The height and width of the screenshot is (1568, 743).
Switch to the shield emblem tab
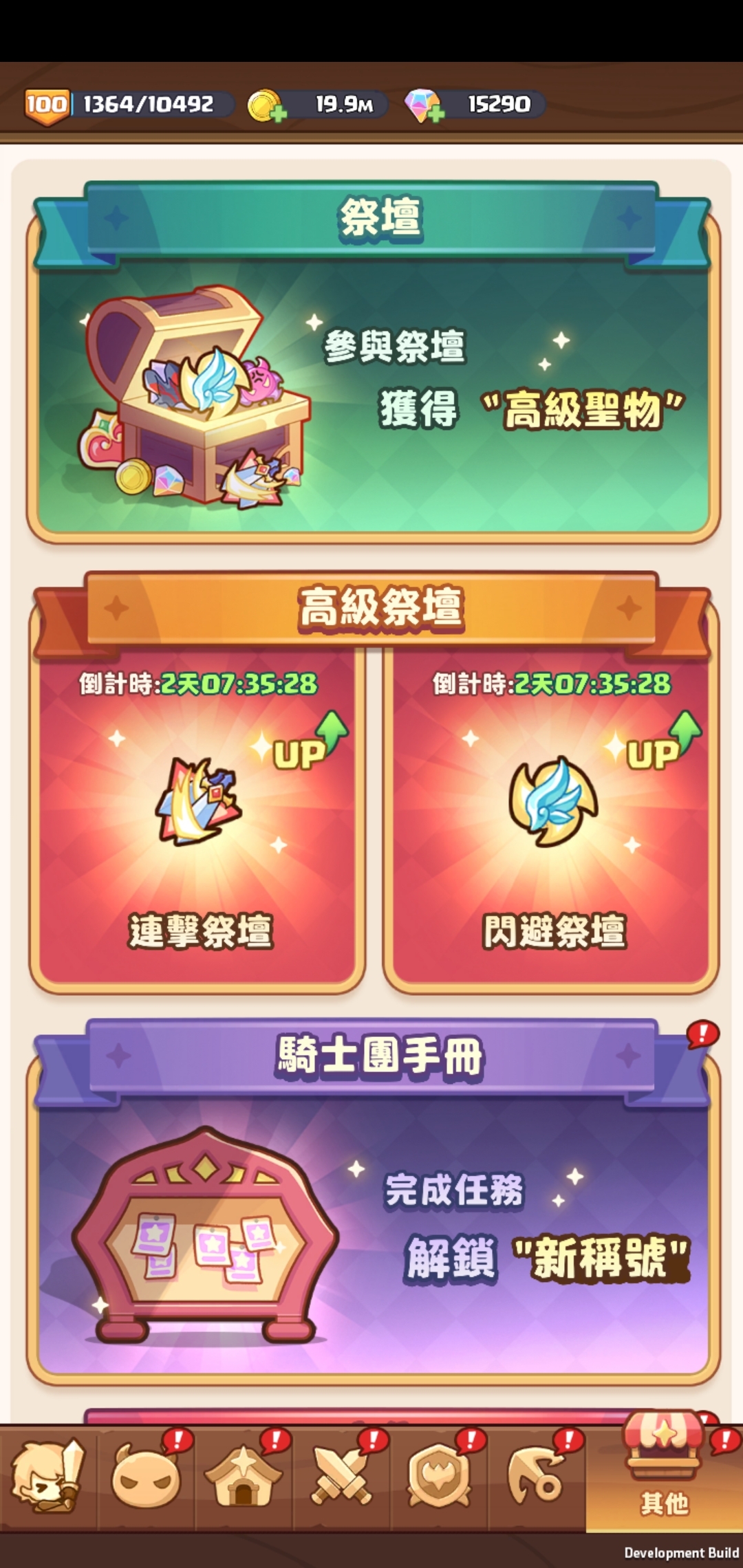tap(439, 1479)
